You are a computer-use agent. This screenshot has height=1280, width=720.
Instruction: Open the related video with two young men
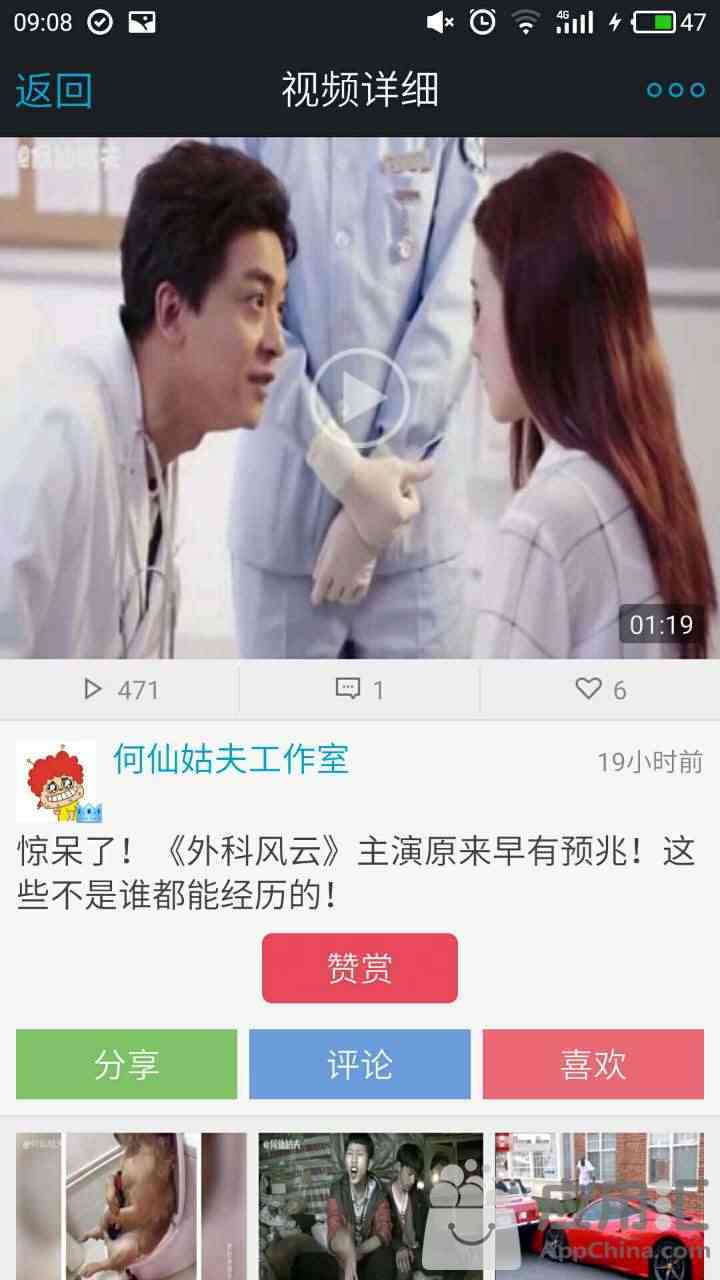tap(370, 1205)
